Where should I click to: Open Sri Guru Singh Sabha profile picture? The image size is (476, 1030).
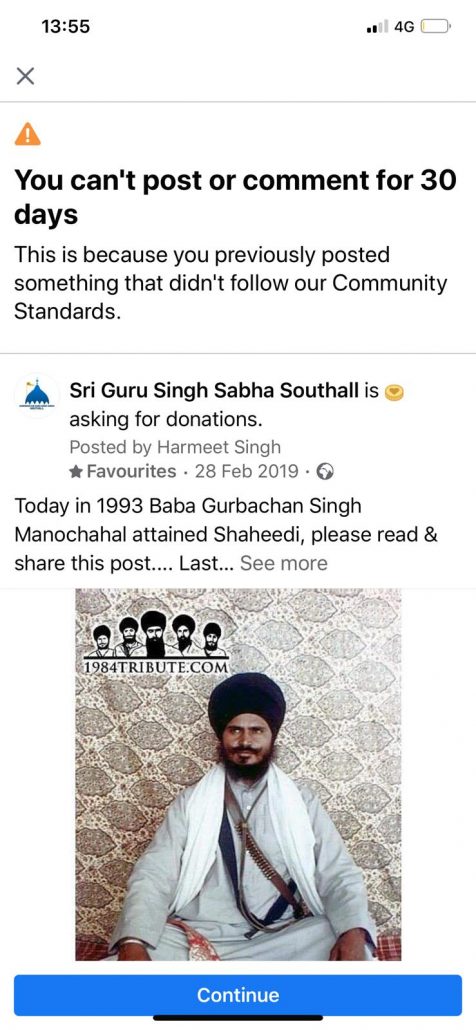point(37,396)
